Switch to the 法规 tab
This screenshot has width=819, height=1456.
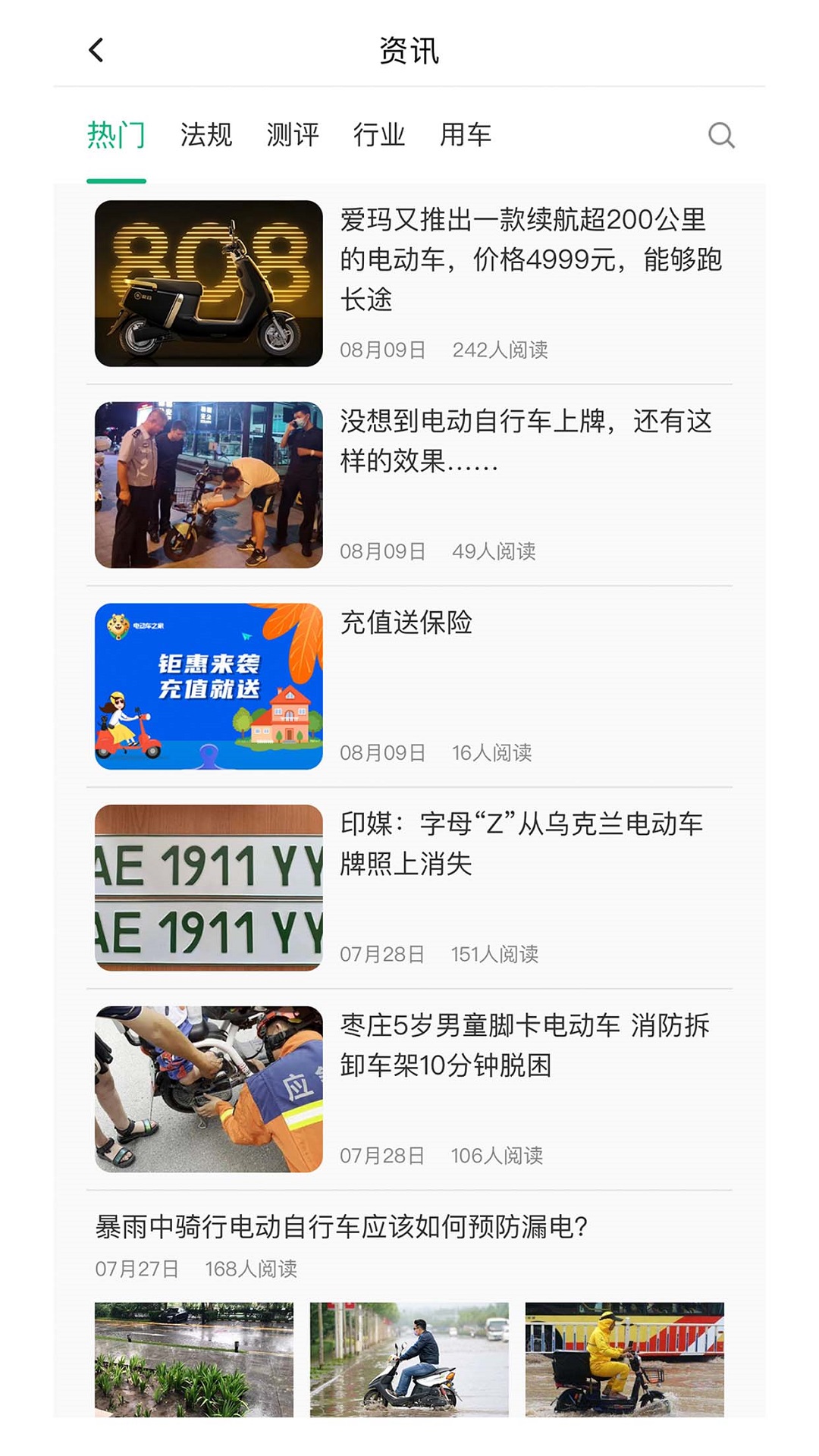206,136
